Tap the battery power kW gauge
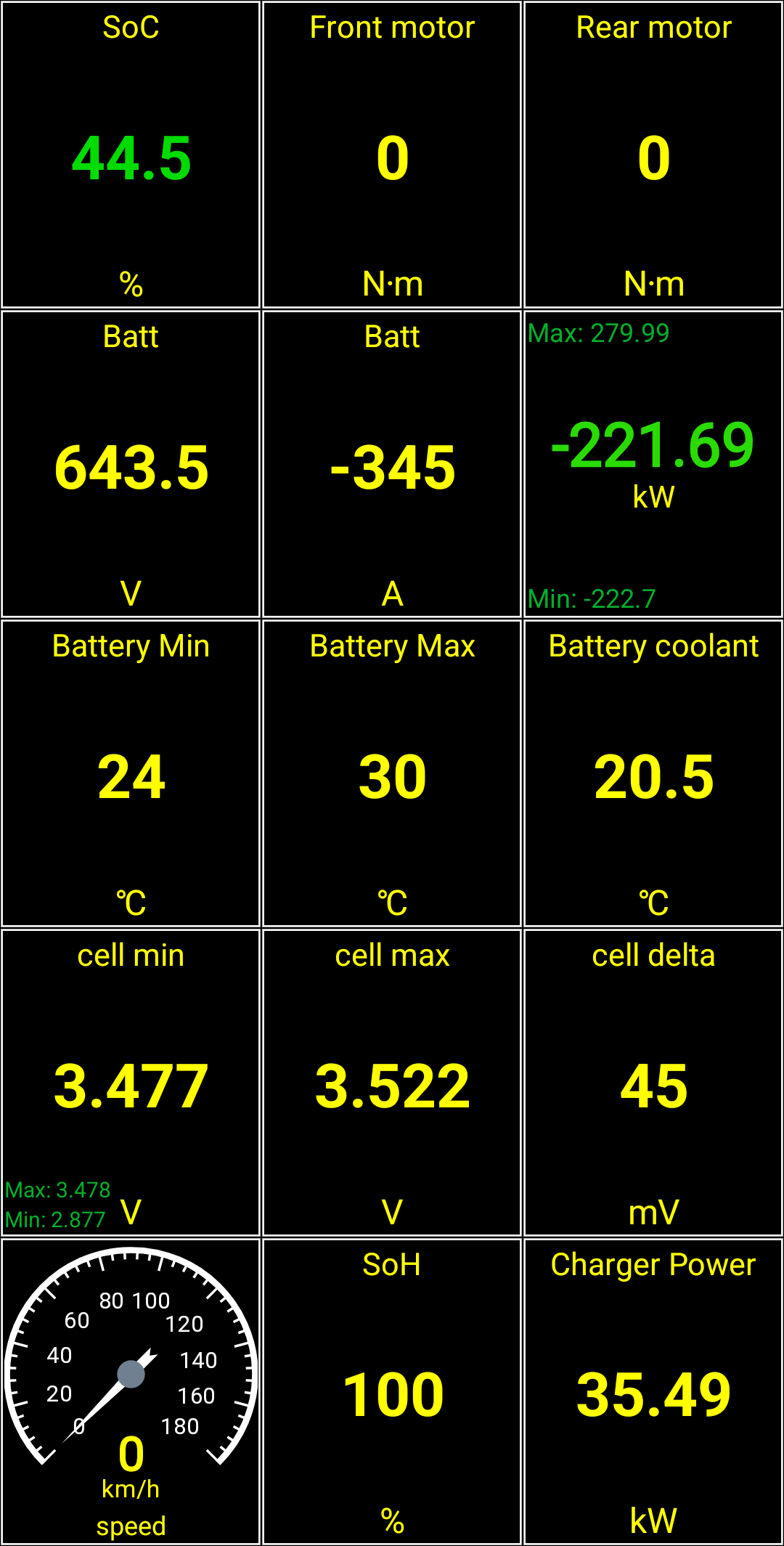This screenshot has height=1546, width=784. click(653, 465)
